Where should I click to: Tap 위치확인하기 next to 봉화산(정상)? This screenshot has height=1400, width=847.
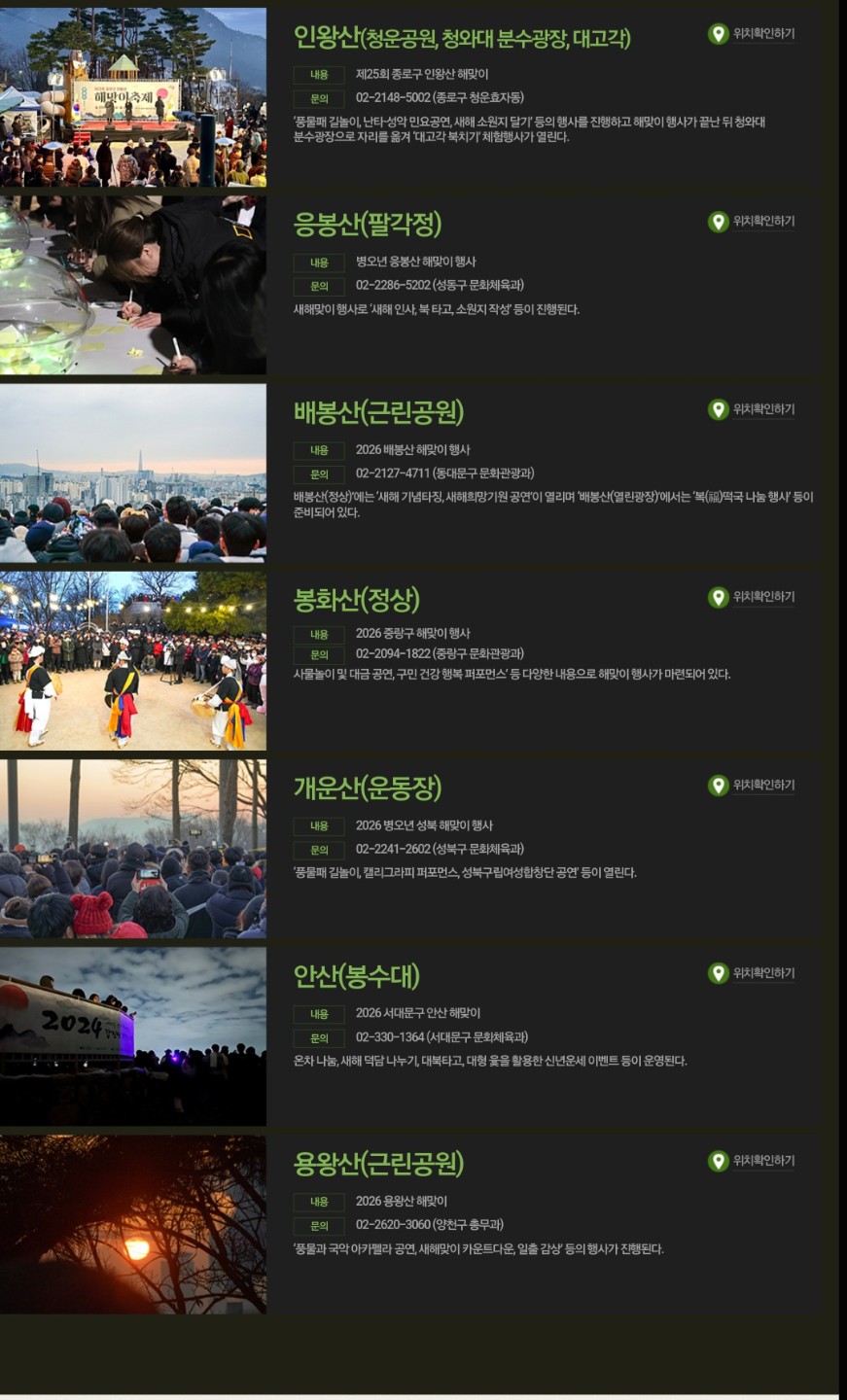pos(752,597)
